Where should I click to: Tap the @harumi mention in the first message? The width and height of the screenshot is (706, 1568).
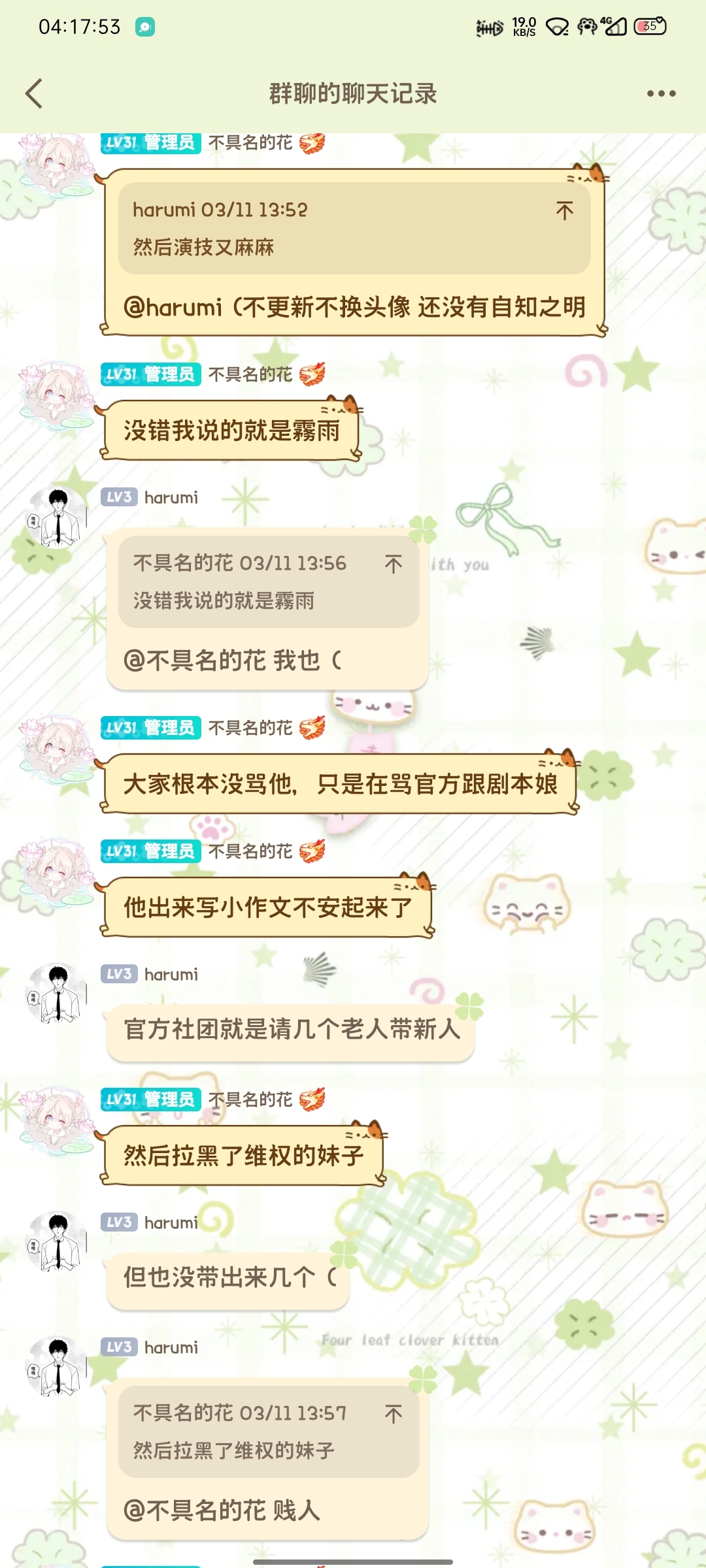pyautogui.click(x=173, y=307)
